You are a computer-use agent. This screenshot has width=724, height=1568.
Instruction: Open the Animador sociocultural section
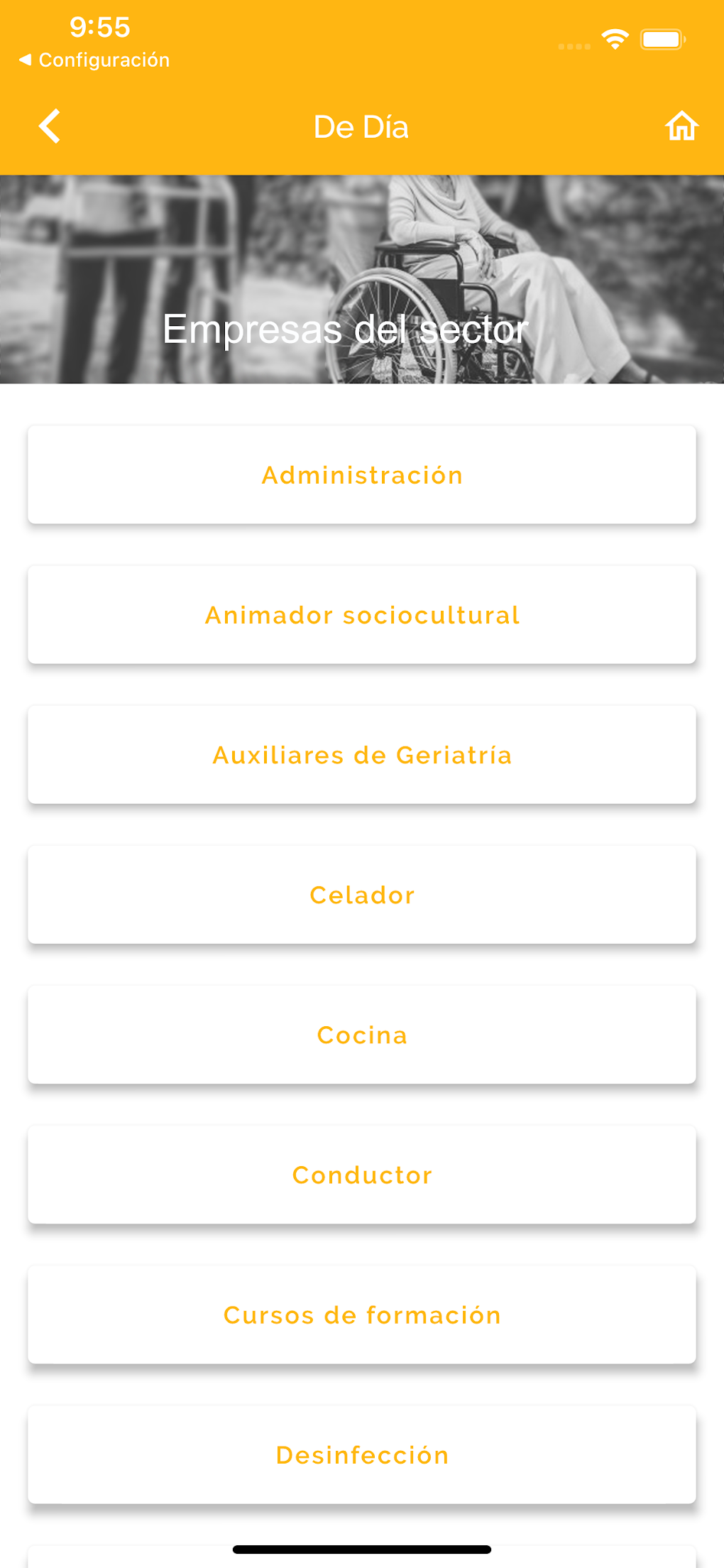(x=362, y=614)
